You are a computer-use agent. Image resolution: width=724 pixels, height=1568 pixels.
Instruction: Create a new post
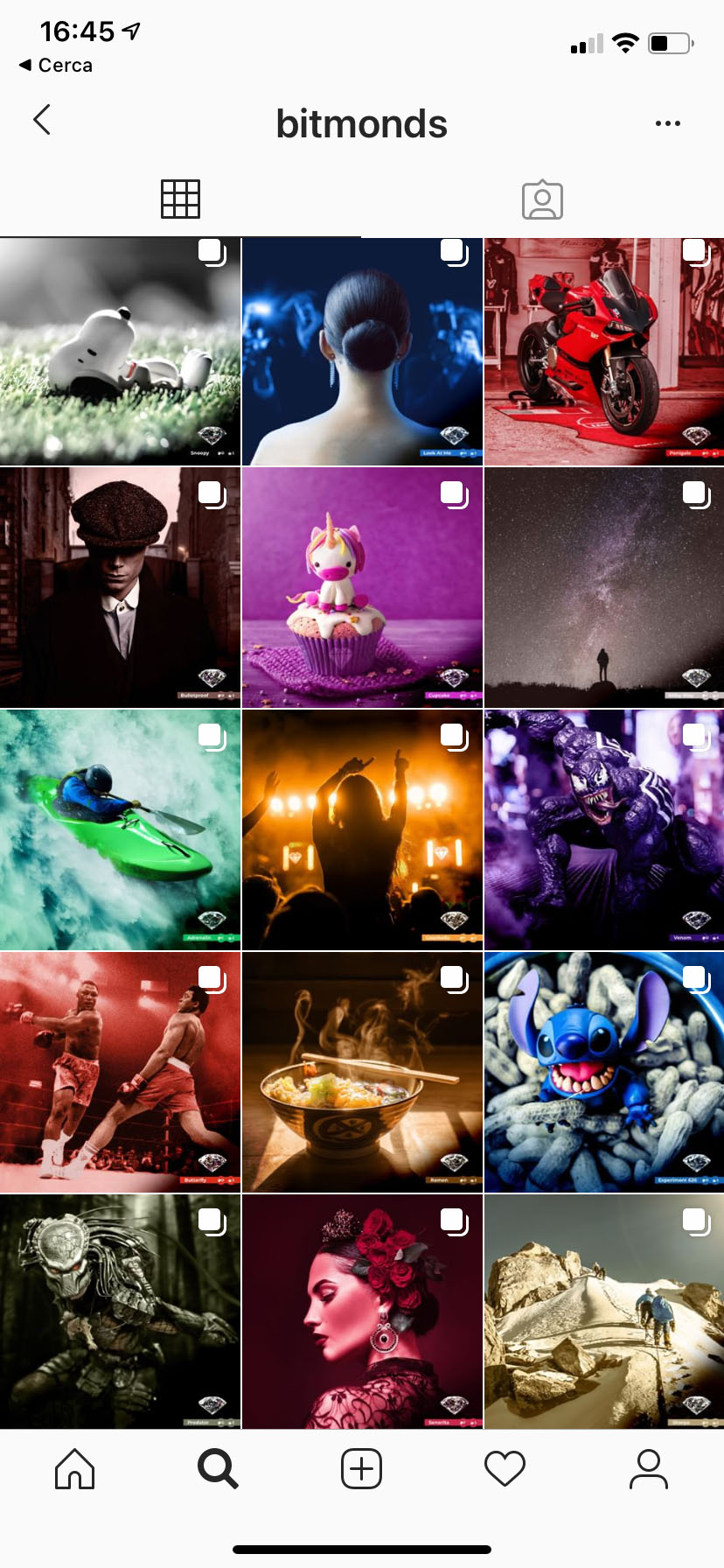click(x=361, y=1468)
